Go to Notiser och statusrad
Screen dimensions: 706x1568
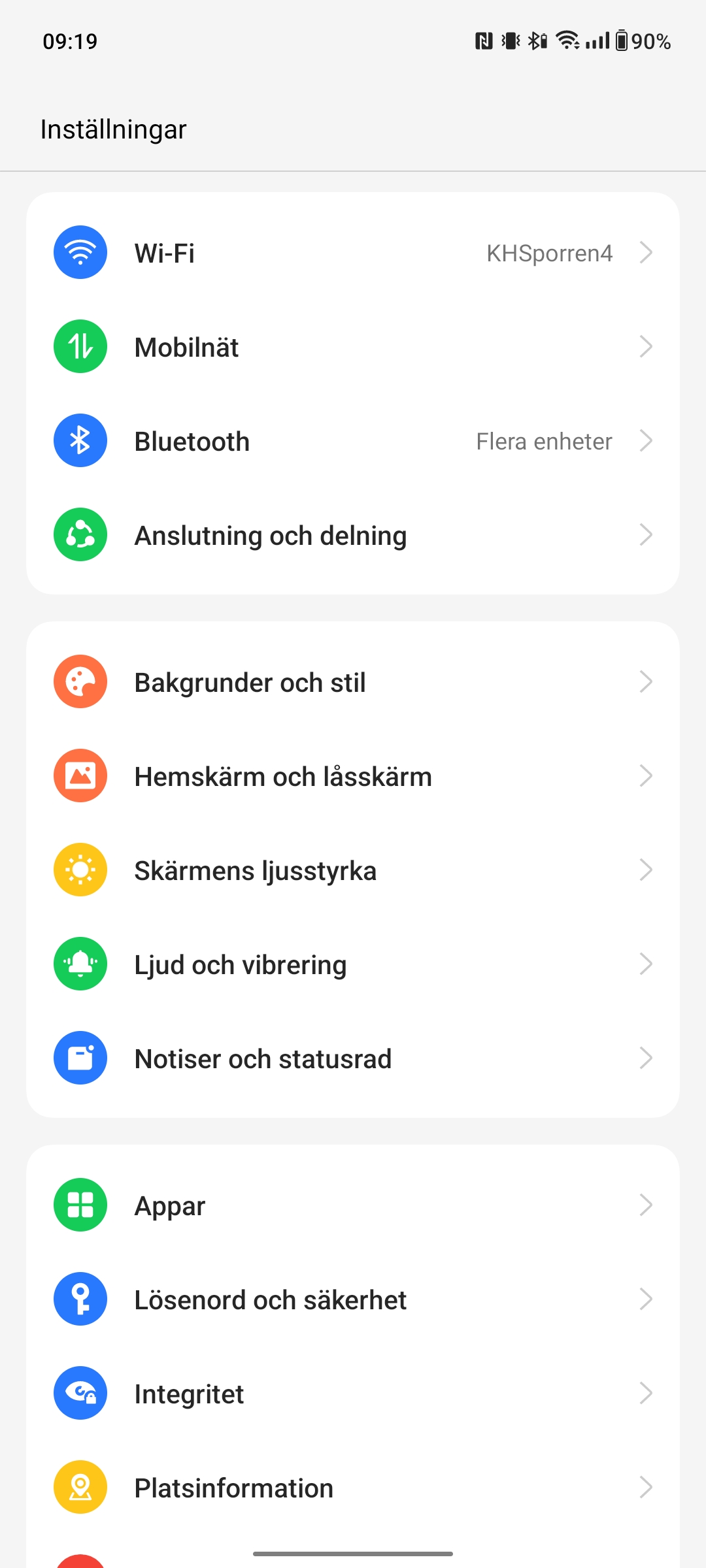point(353,1058)
